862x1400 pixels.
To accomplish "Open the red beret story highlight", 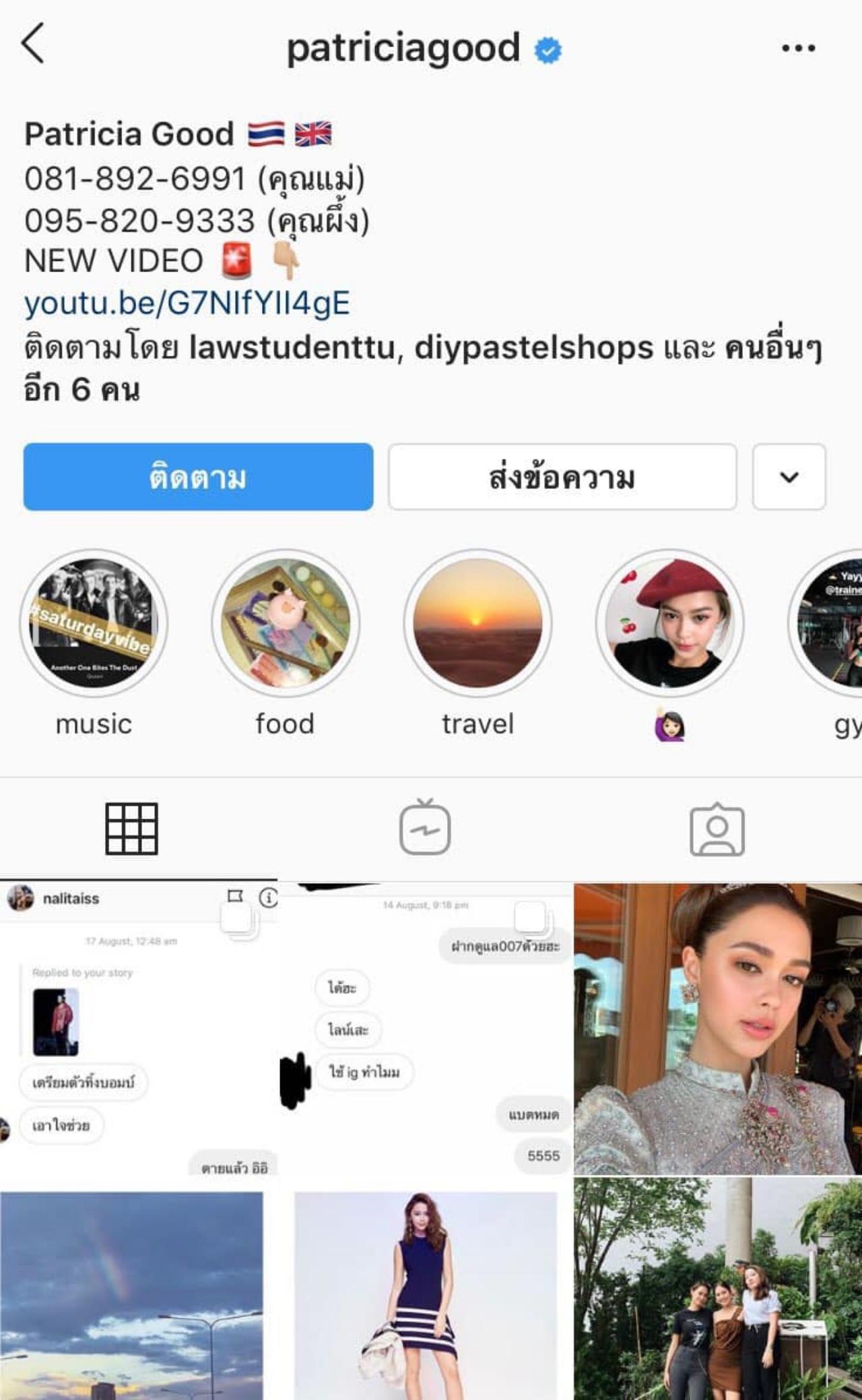I will coord(669,623).
